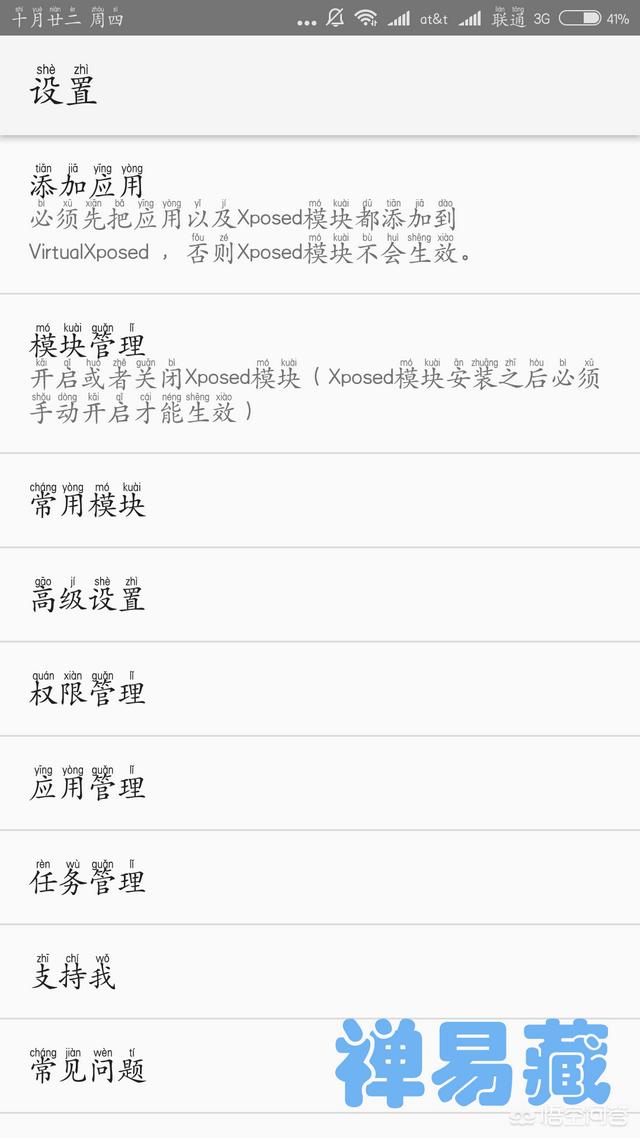Open 任务管理
This screenshot has height=1138, width=640.
point(320,878)
